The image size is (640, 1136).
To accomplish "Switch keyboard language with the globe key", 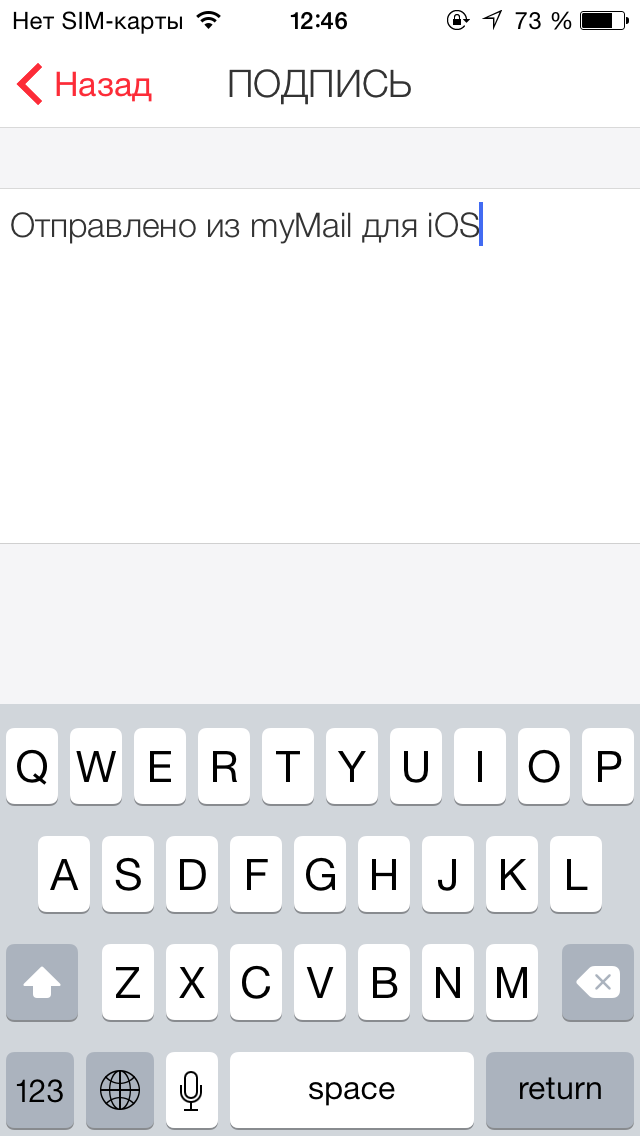I will pos(120,1090).
